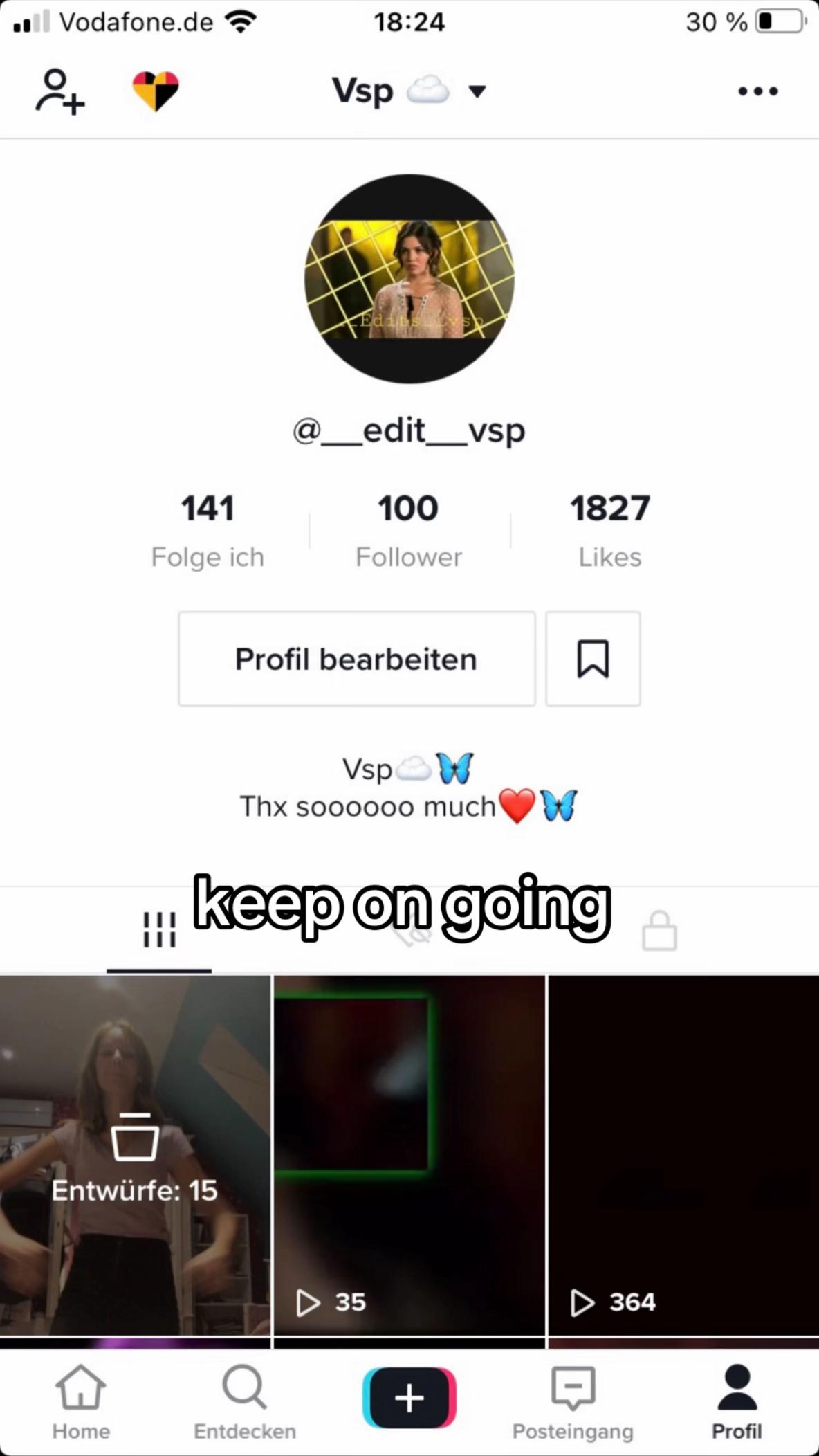
Task: Open the three-dot overflow menu
Action: coord(758,91)
